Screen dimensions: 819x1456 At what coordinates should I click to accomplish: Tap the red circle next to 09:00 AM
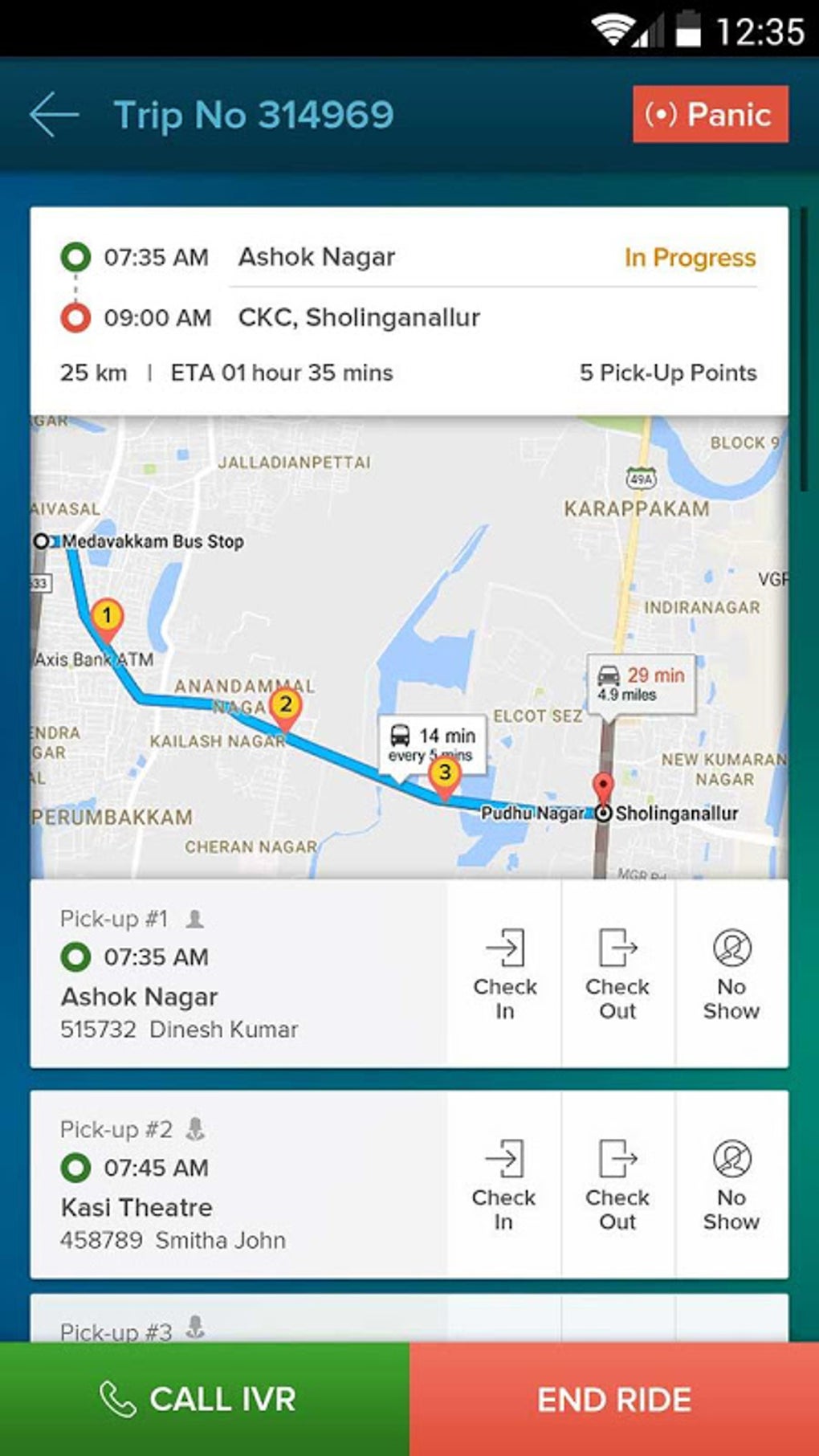tap(76, 316)
